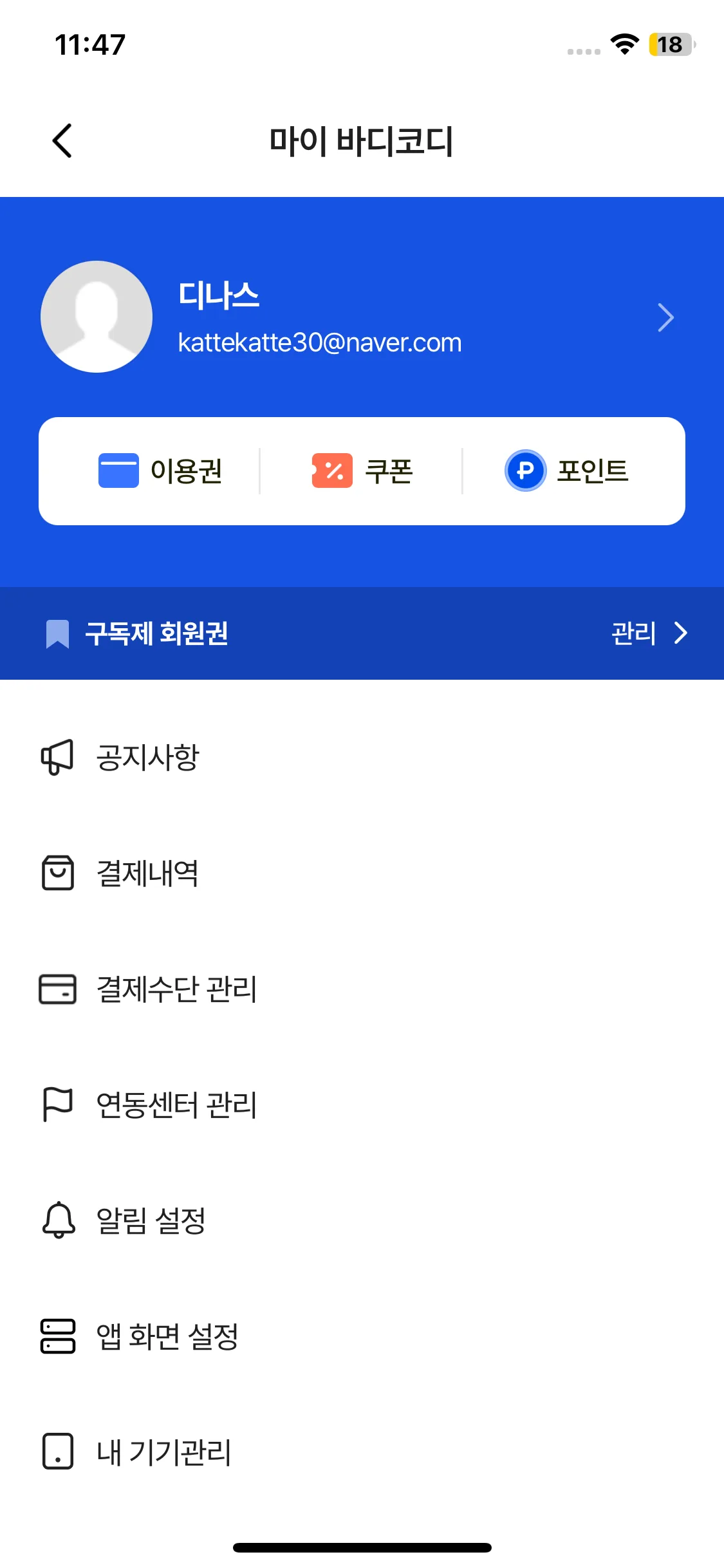Open 내 기기관리
The height and width of the screenshot is (1568, 724).
click(x=163, y=1453)
